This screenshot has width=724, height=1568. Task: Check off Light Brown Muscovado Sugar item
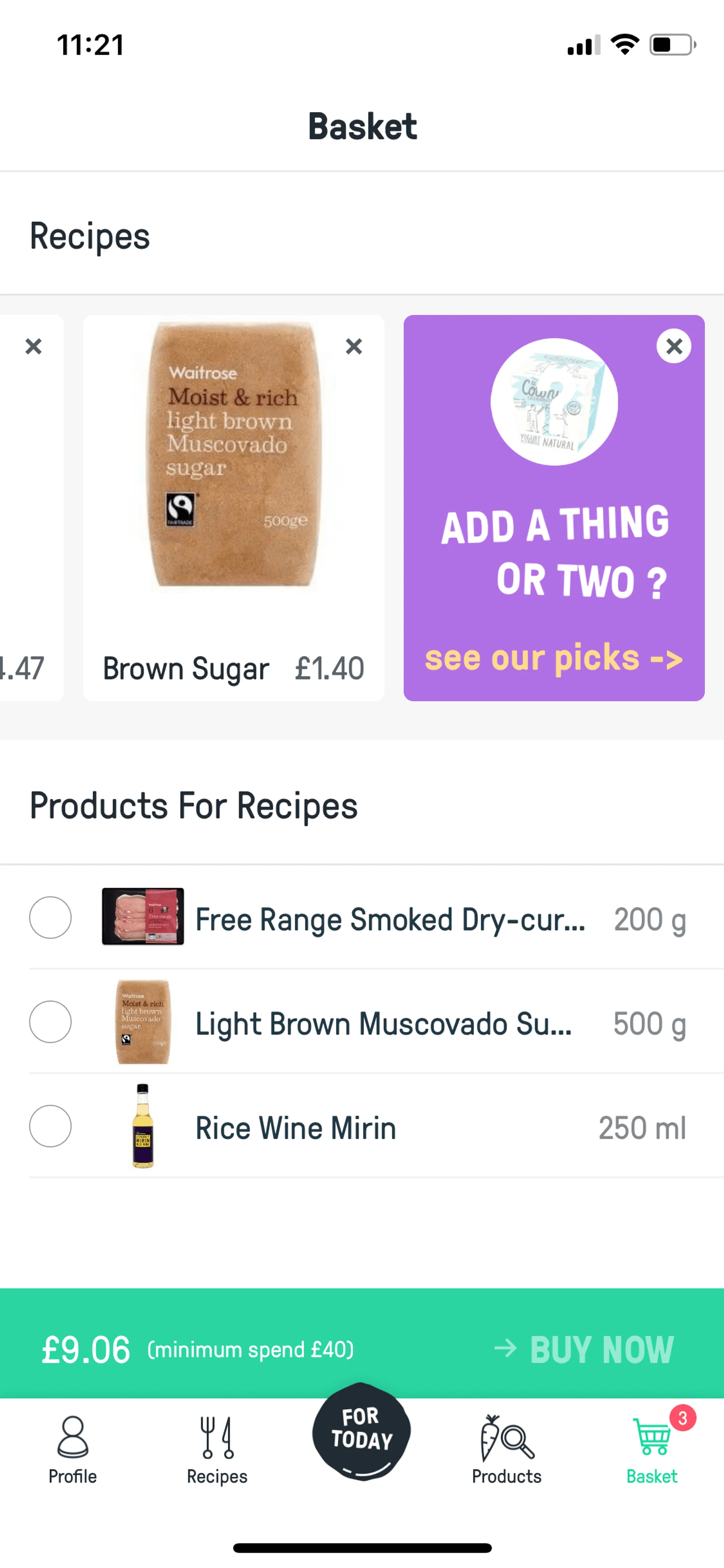[51, 1022]
